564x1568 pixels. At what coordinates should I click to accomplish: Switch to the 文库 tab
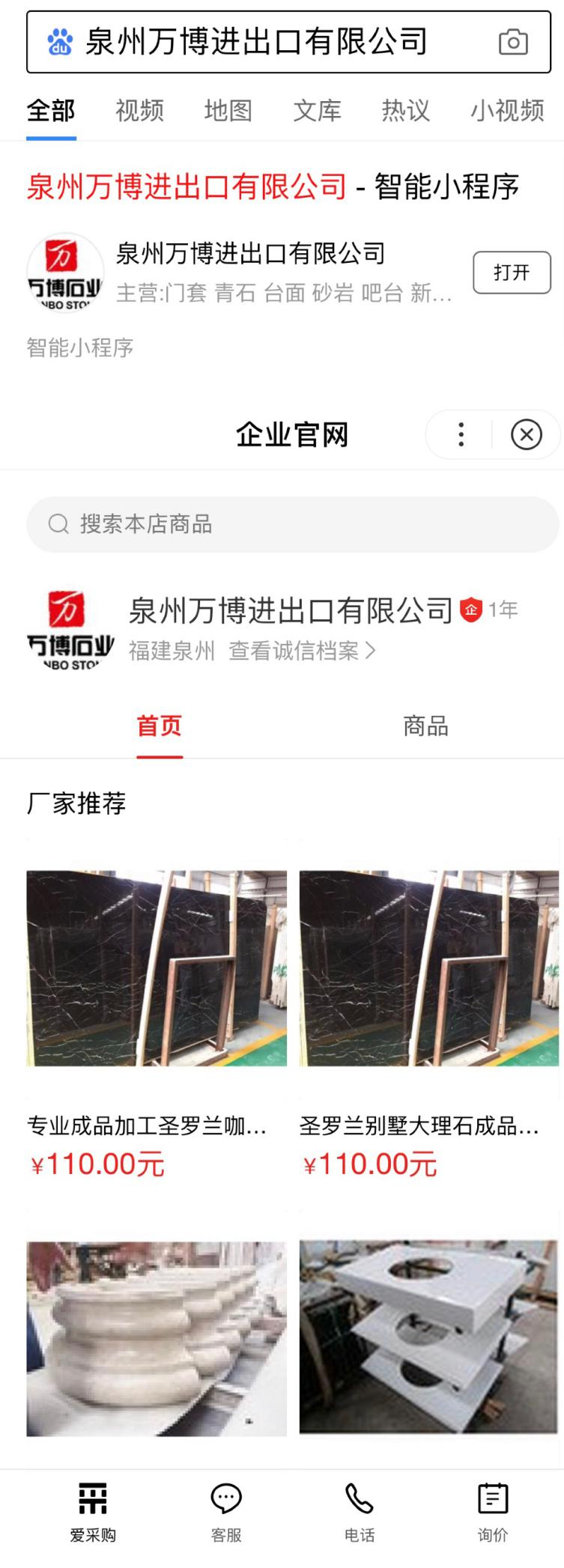point(317,111)
